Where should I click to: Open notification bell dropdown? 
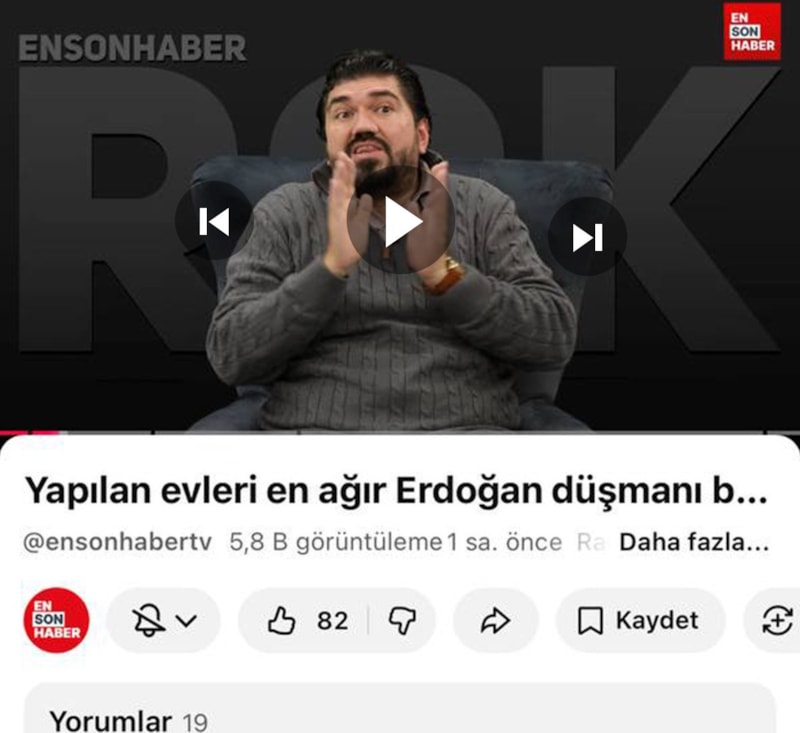point(165,621)
